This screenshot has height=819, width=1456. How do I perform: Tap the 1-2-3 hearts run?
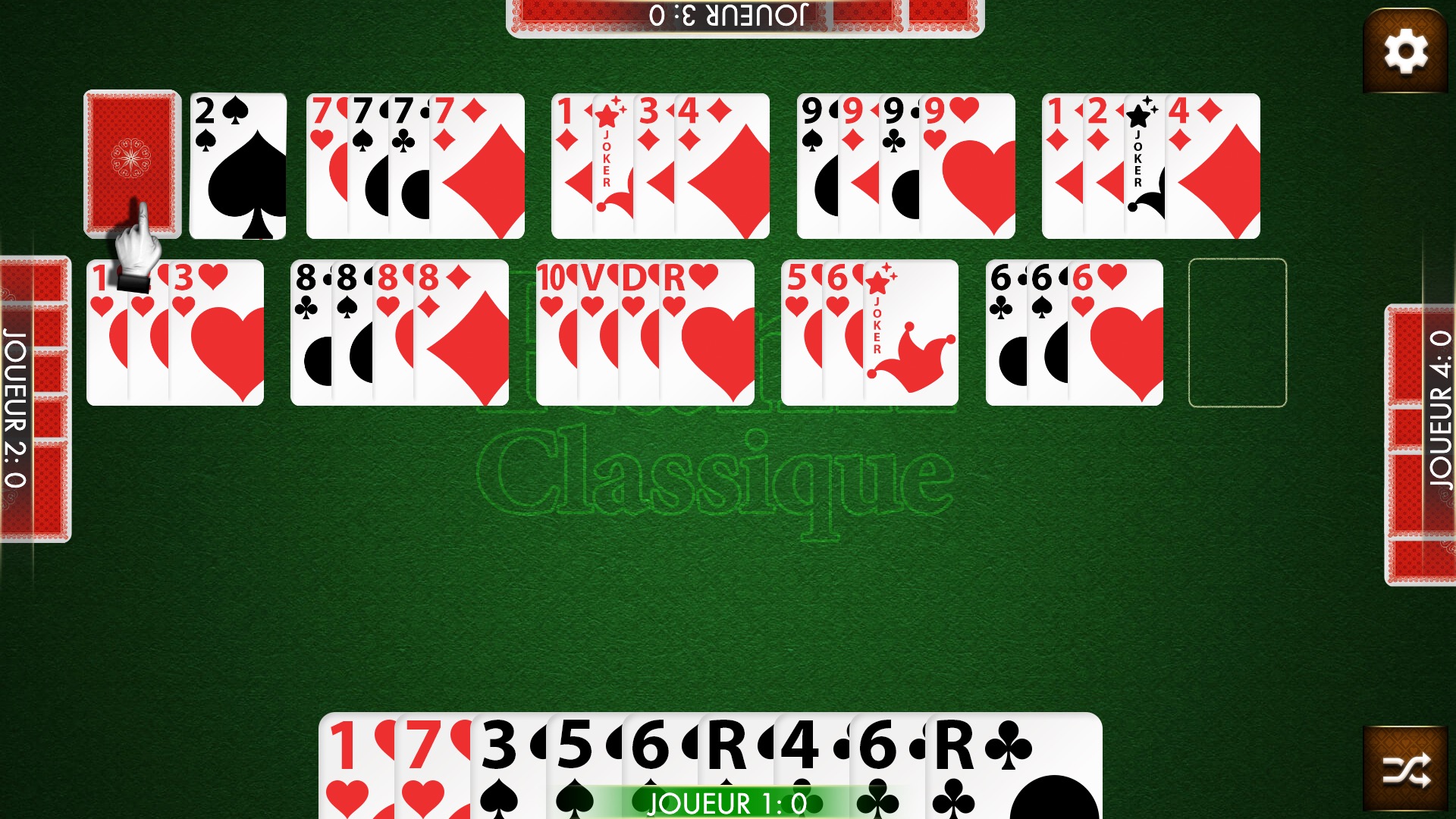[x=176, y=332]
